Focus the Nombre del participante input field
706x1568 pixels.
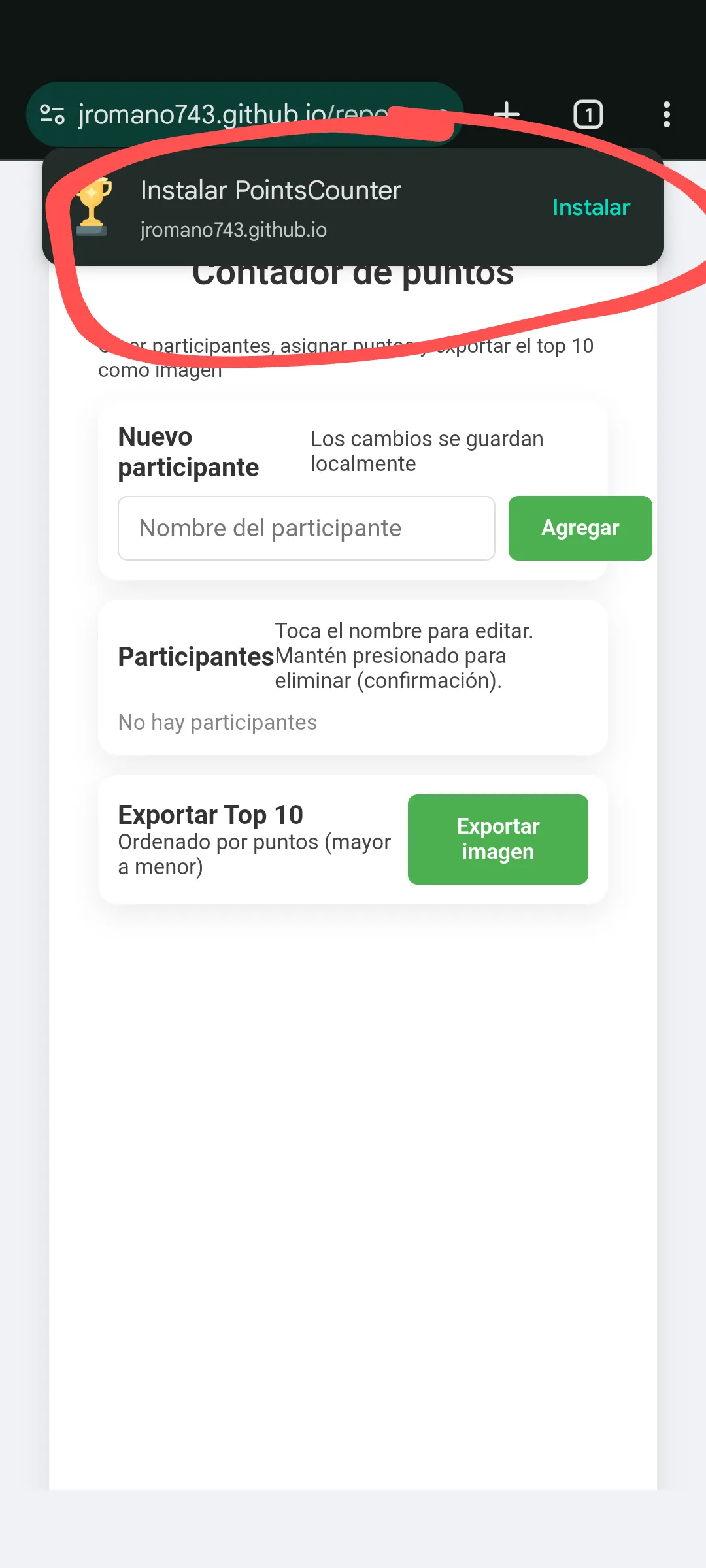(306, 528)
